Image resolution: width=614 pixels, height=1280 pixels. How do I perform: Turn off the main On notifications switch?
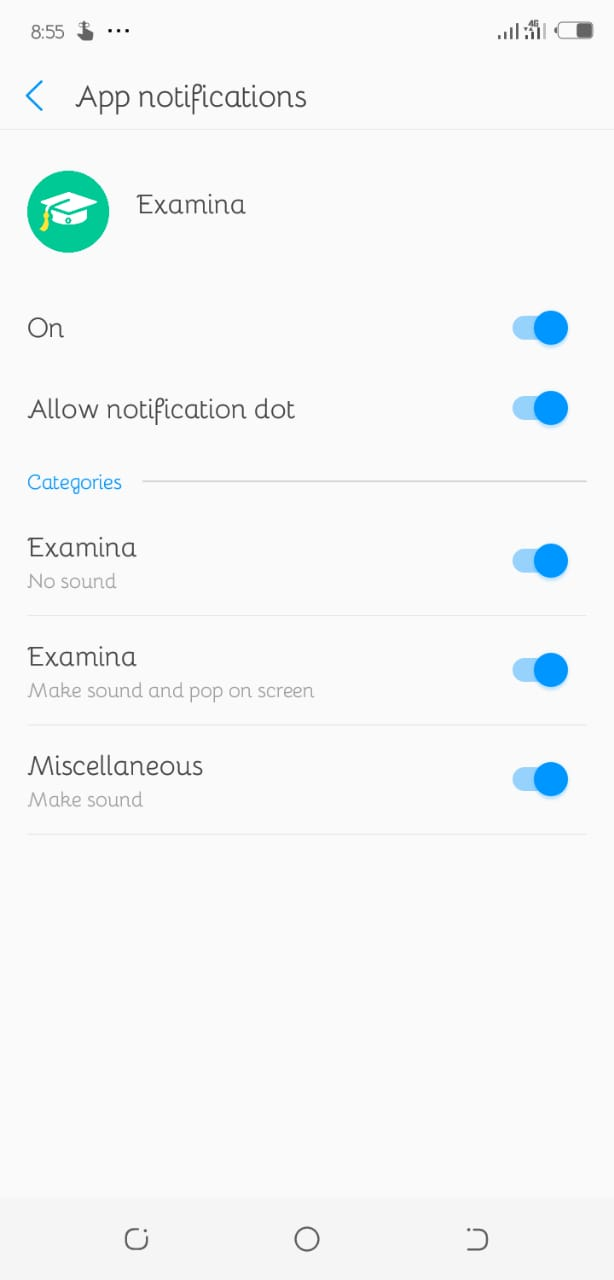click(540, 328)
